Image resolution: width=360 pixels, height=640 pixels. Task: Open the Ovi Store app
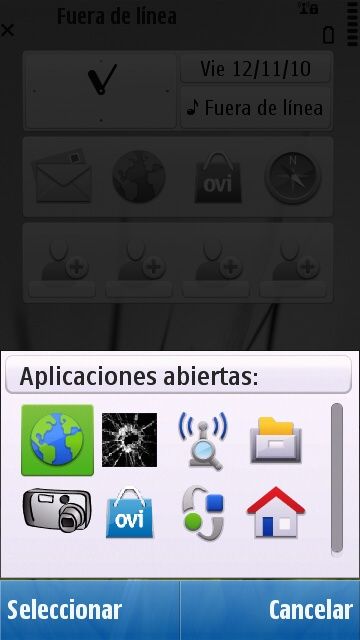click(130, 513)
